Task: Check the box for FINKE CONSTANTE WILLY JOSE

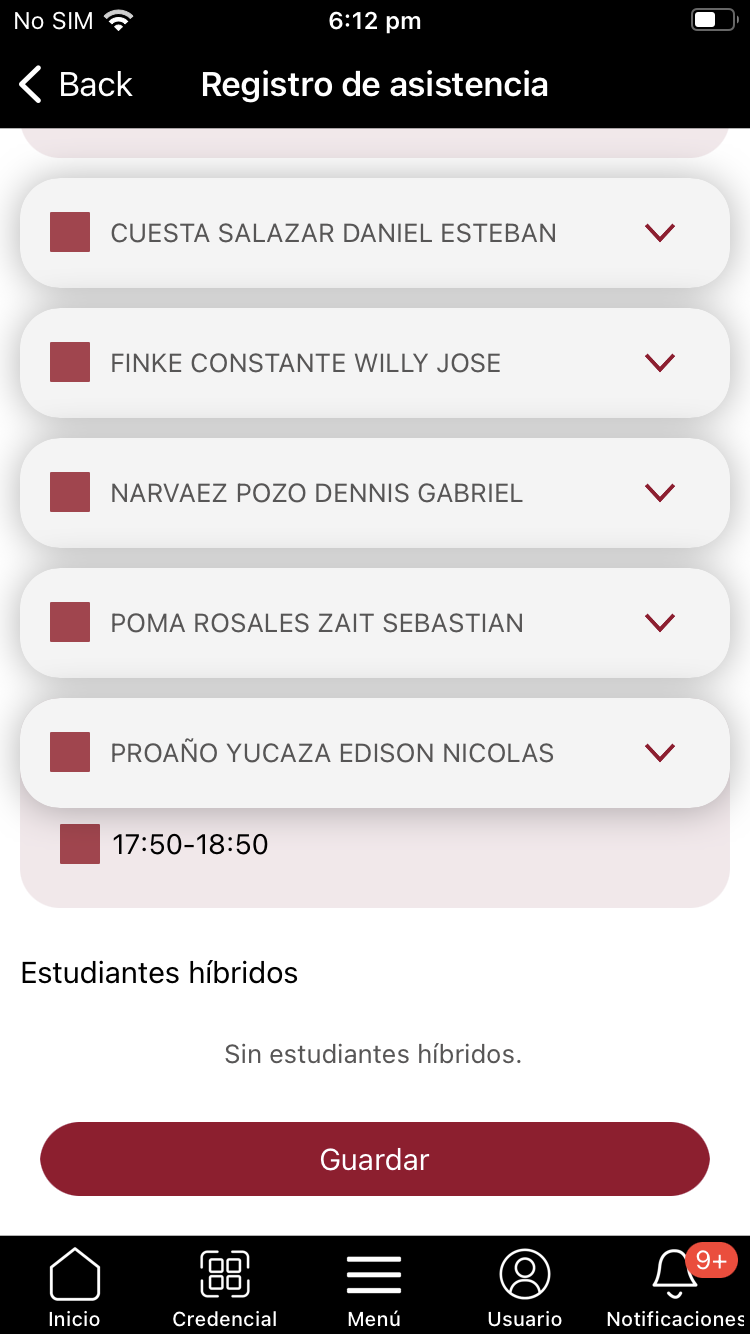Action: 70,362
